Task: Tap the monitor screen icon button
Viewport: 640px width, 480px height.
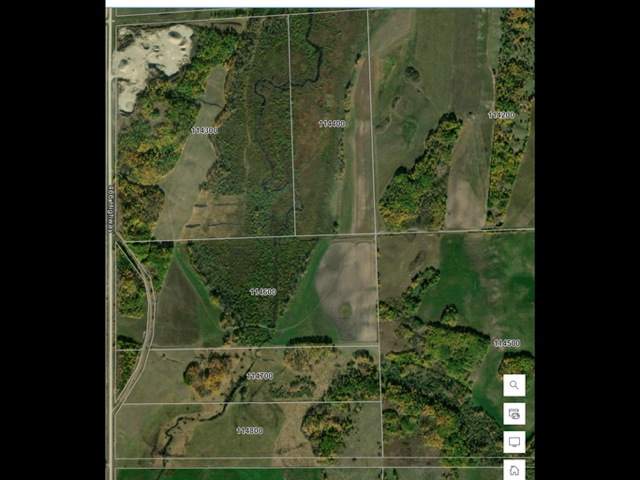Action: click(514, 442)
